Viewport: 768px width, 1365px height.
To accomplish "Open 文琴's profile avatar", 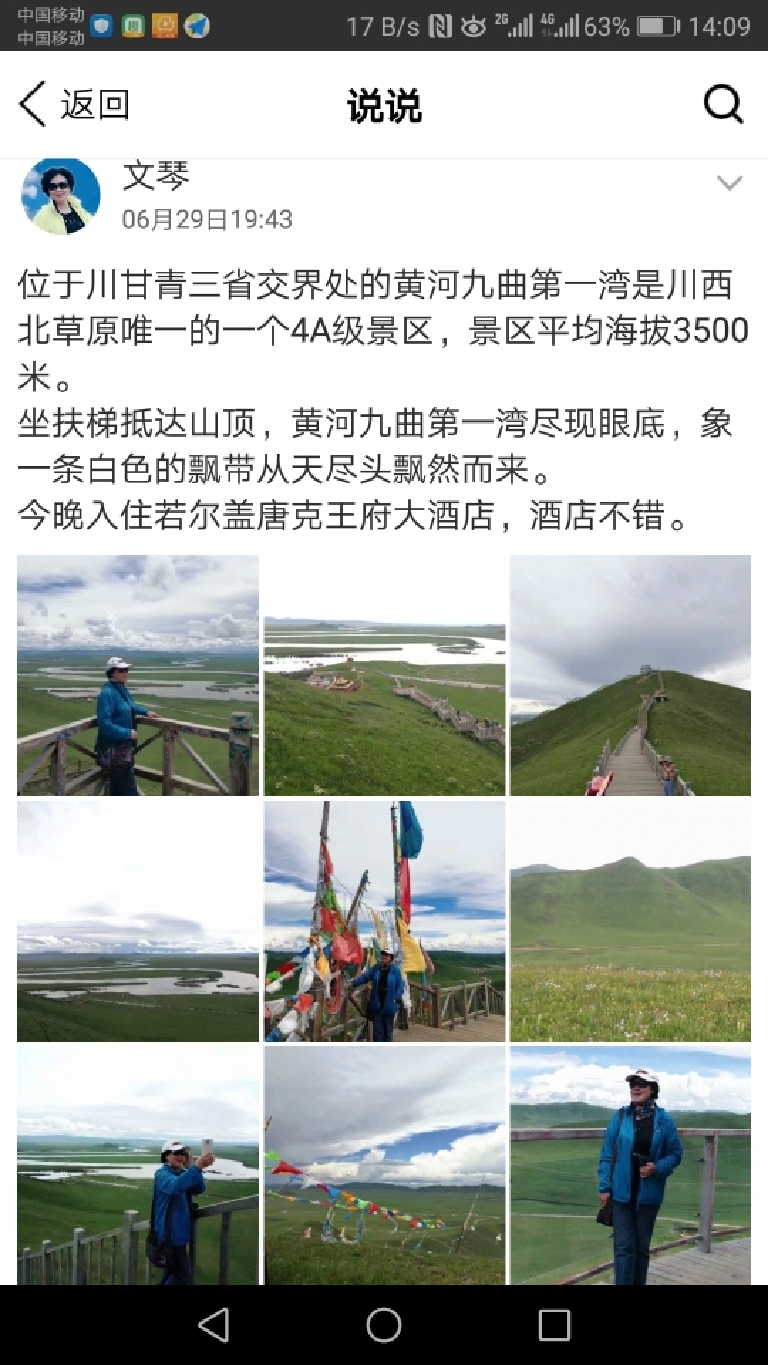I will tap(61, 196).
